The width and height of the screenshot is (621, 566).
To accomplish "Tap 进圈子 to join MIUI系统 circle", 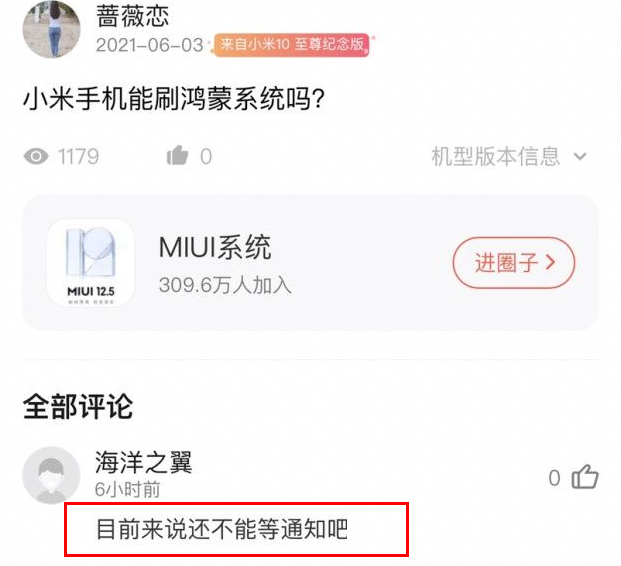I will tap(513, 263).
